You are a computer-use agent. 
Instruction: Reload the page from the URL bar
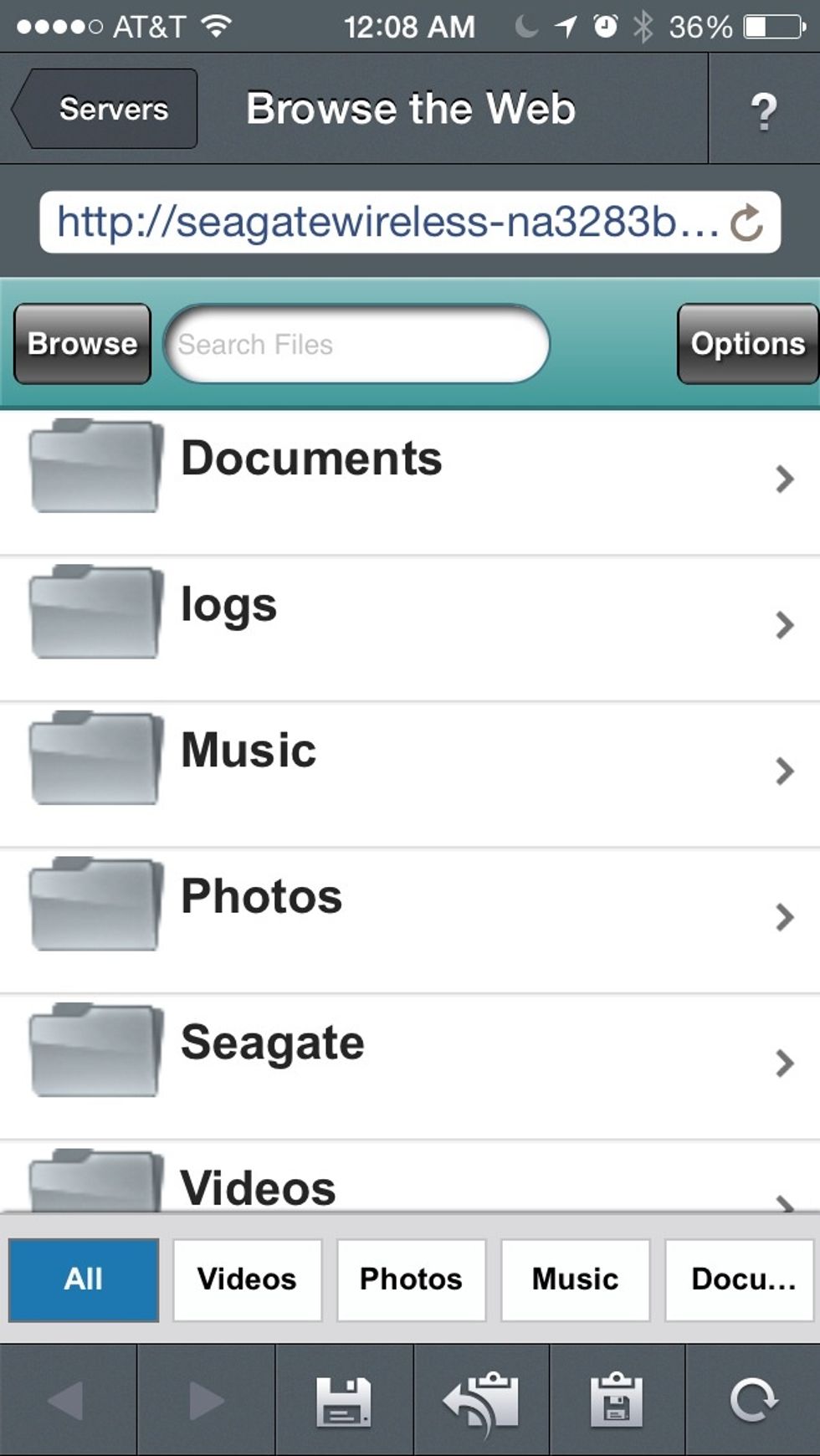746,223
